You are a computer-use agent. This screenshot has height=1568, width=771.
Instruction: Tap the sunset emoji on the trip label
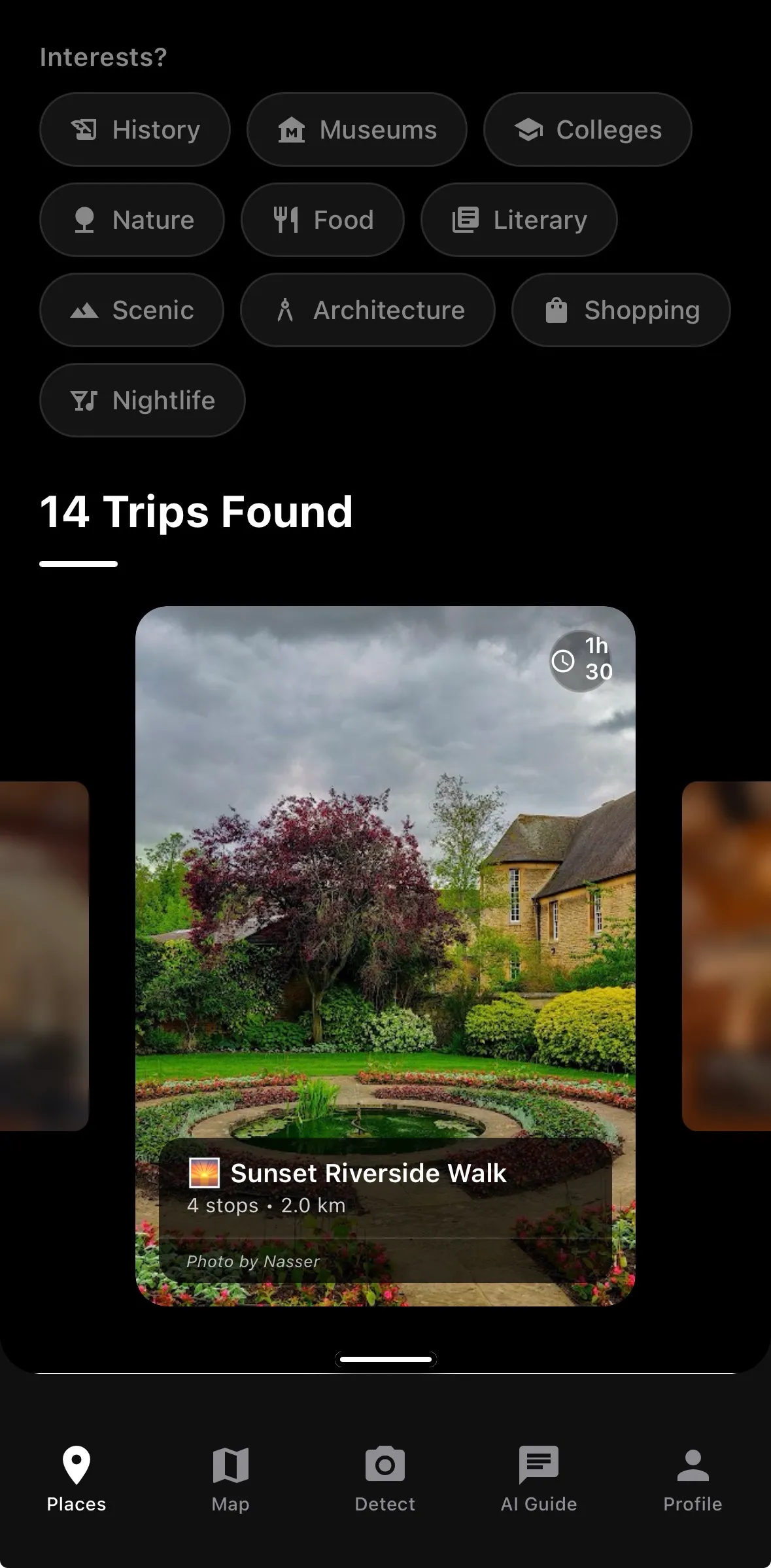(205, 1172)
